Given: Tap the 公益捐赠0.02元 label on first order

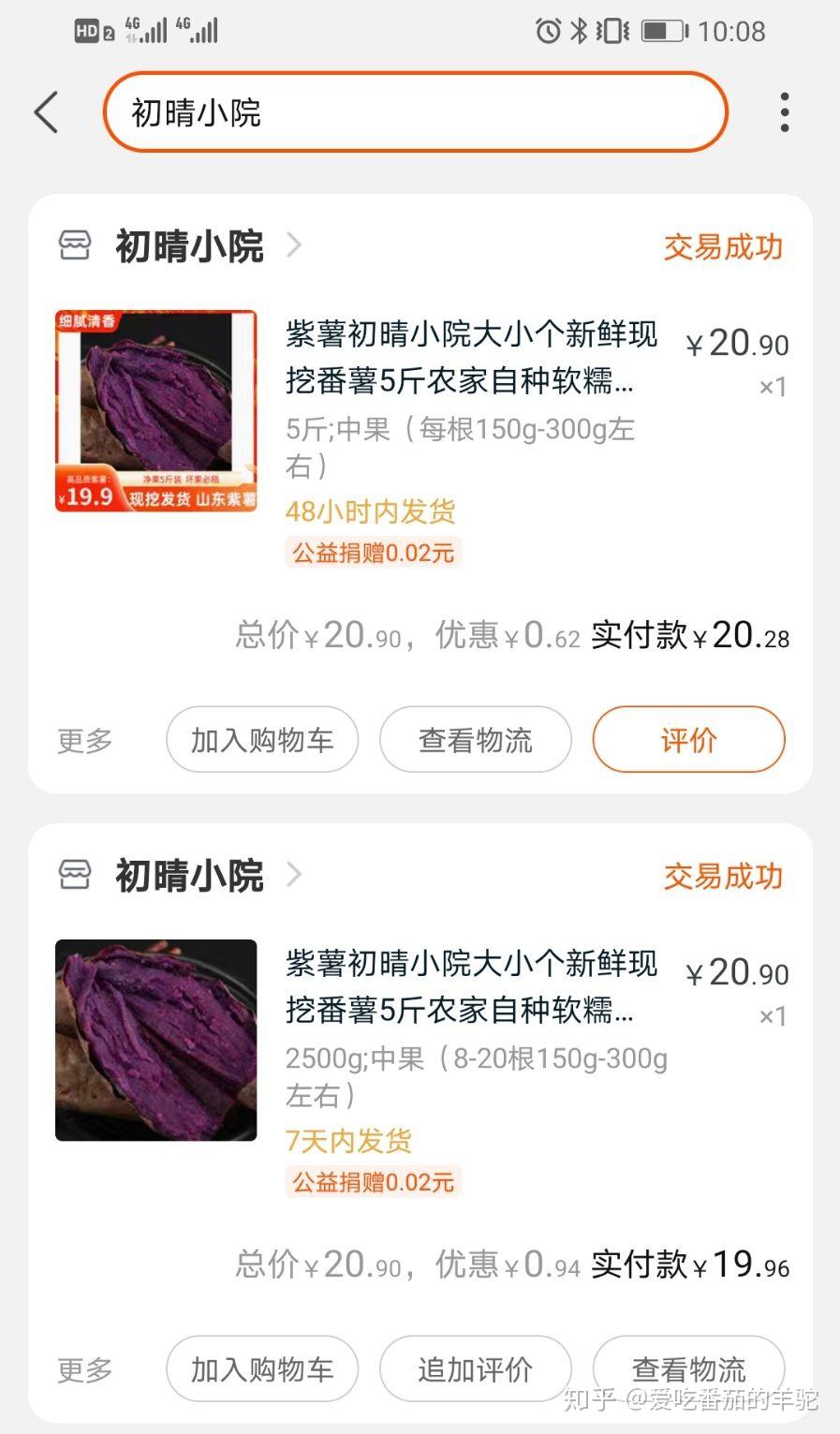Looking at the screenshot, I should 374,553.
